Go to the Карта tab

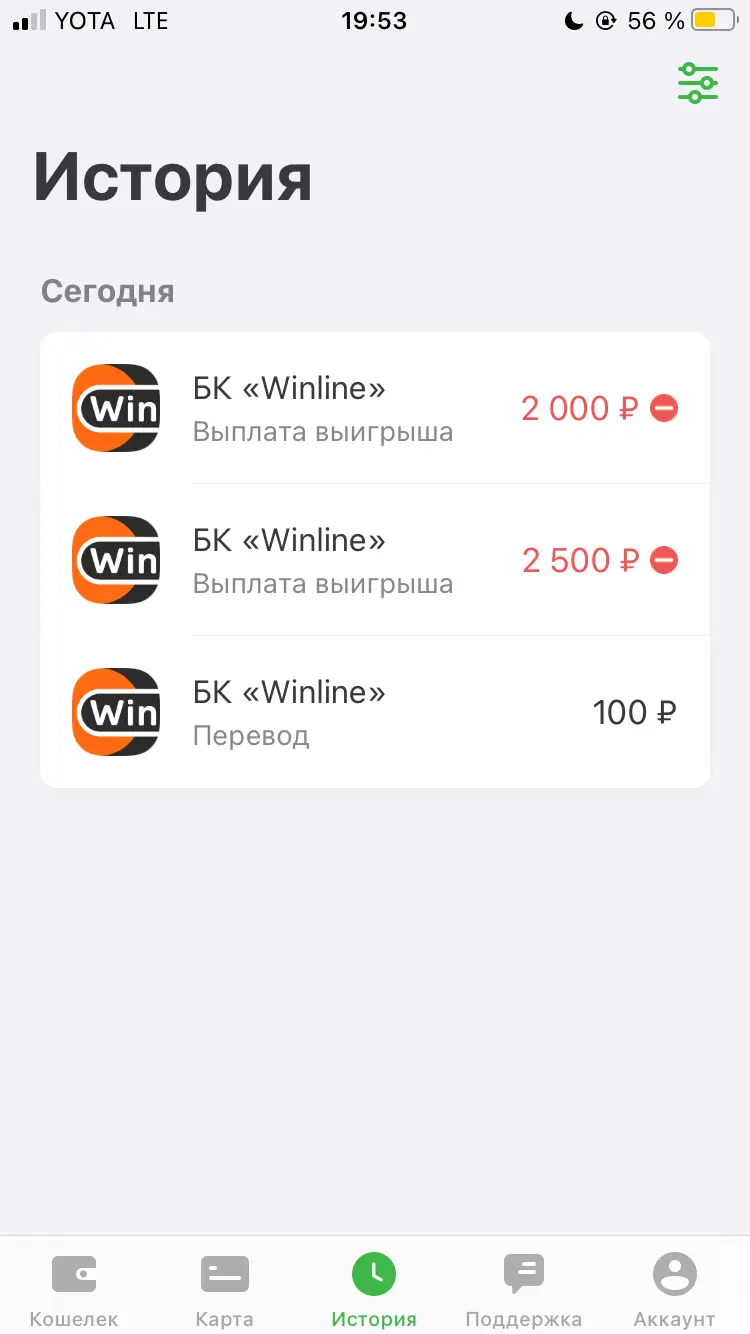[x=224, y=1290]
